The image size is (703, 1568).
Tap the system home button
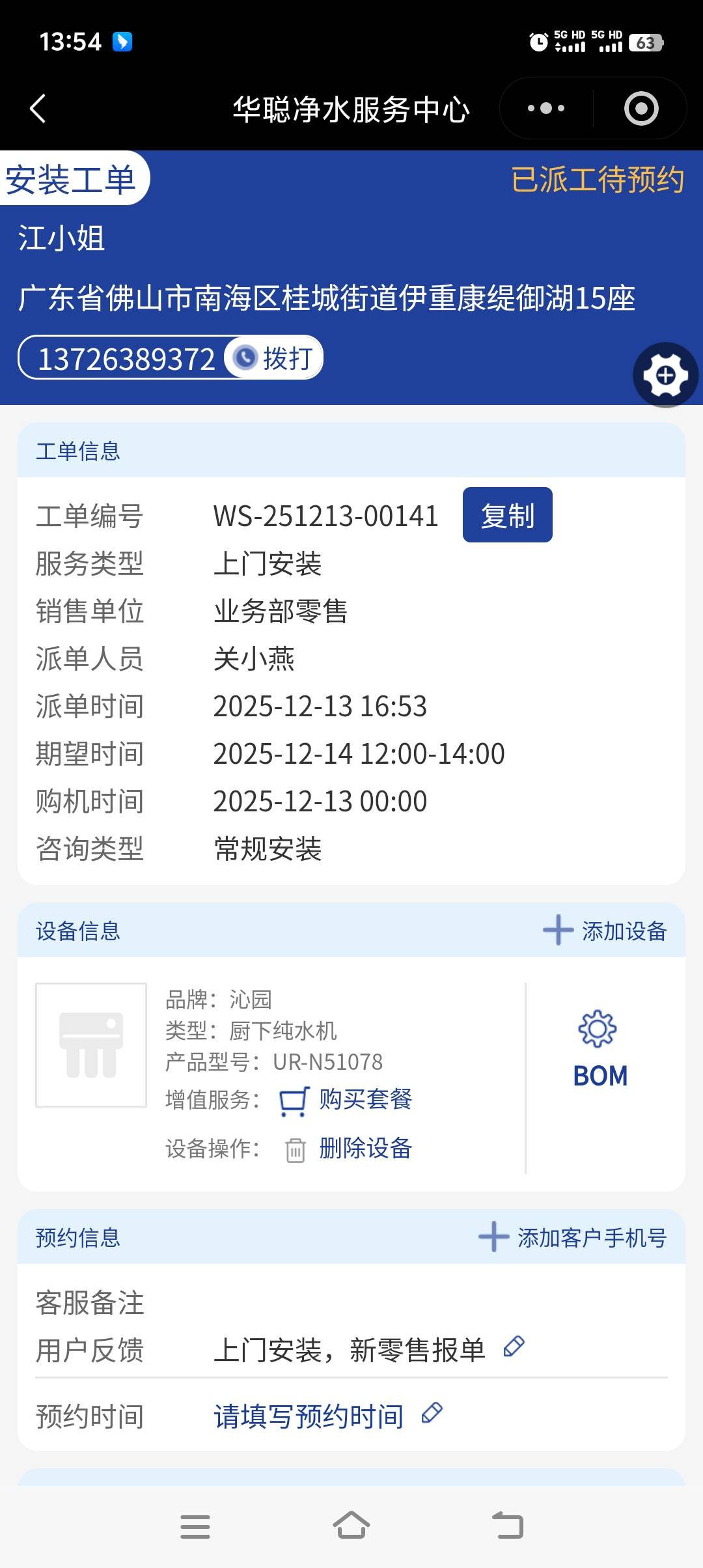pyautogui.click(x=351, y=1526)
